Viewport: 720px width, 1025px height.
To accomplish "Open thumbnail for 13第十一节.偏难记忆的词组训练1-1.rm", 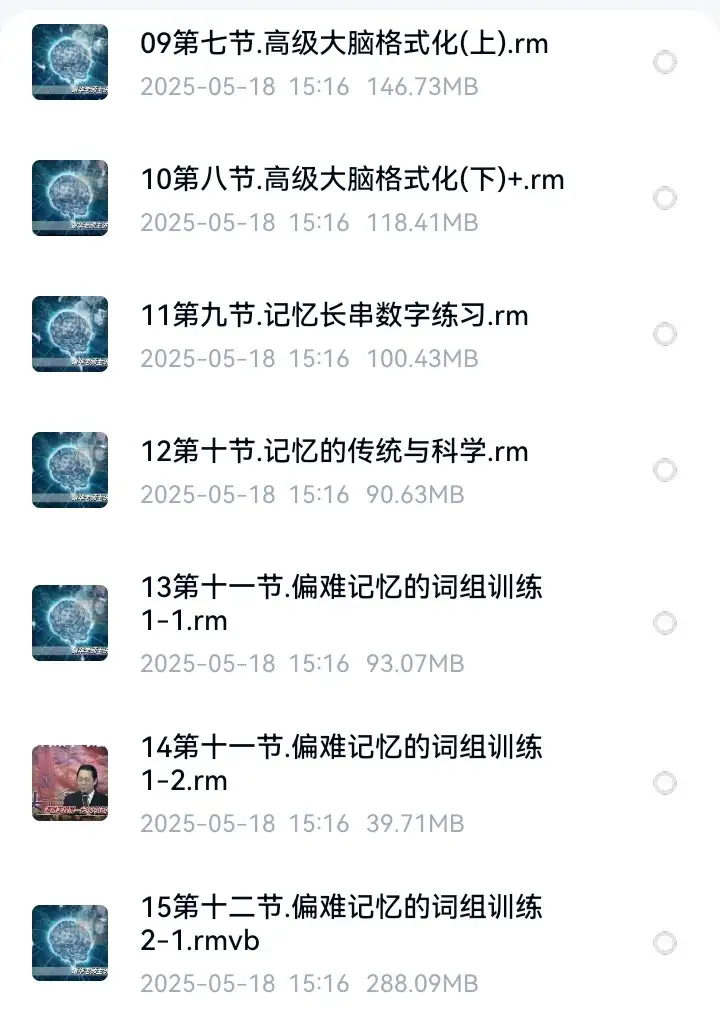I will [x=68, y=622].
